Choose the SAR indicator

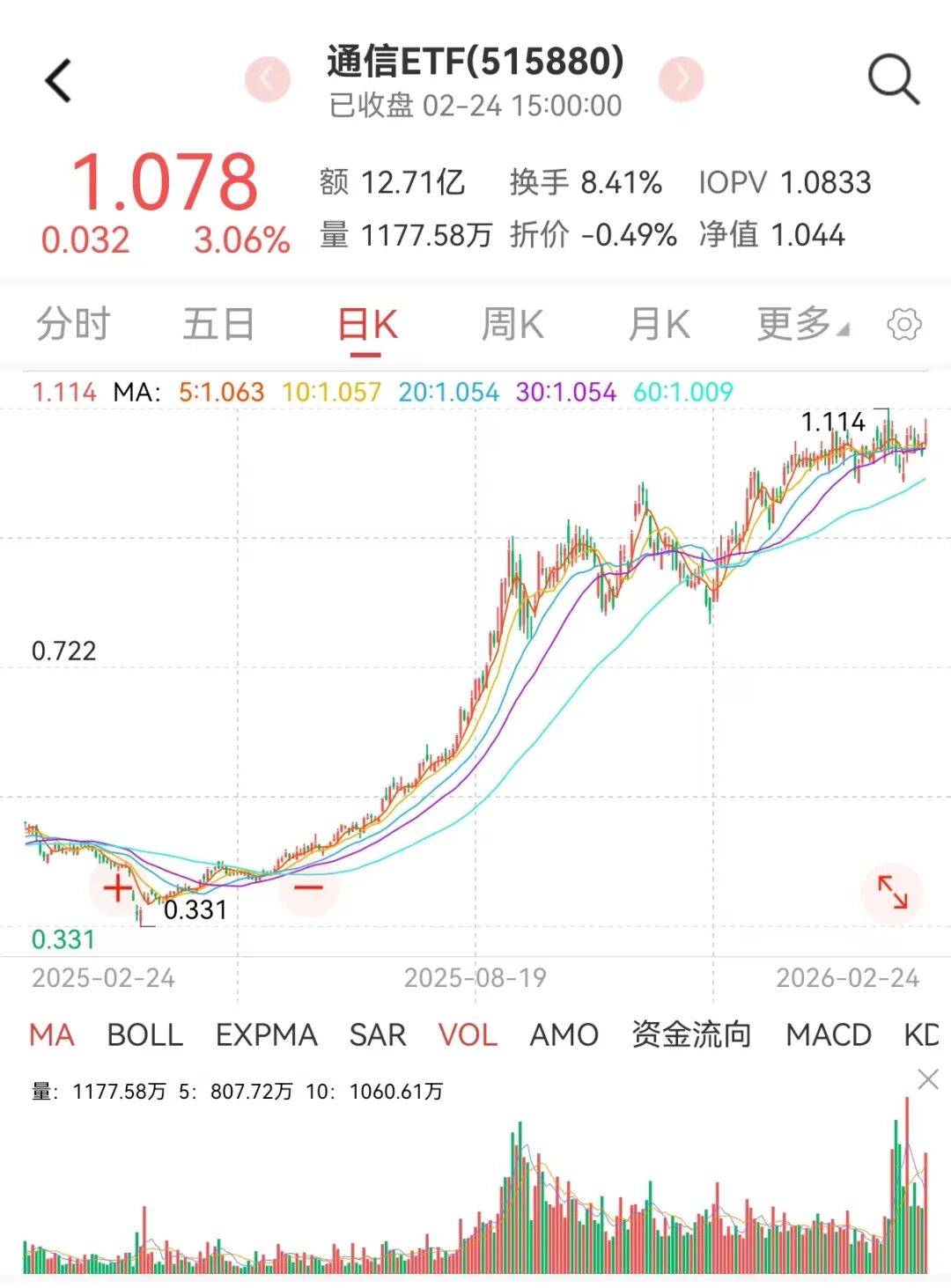click(378, 1034)
